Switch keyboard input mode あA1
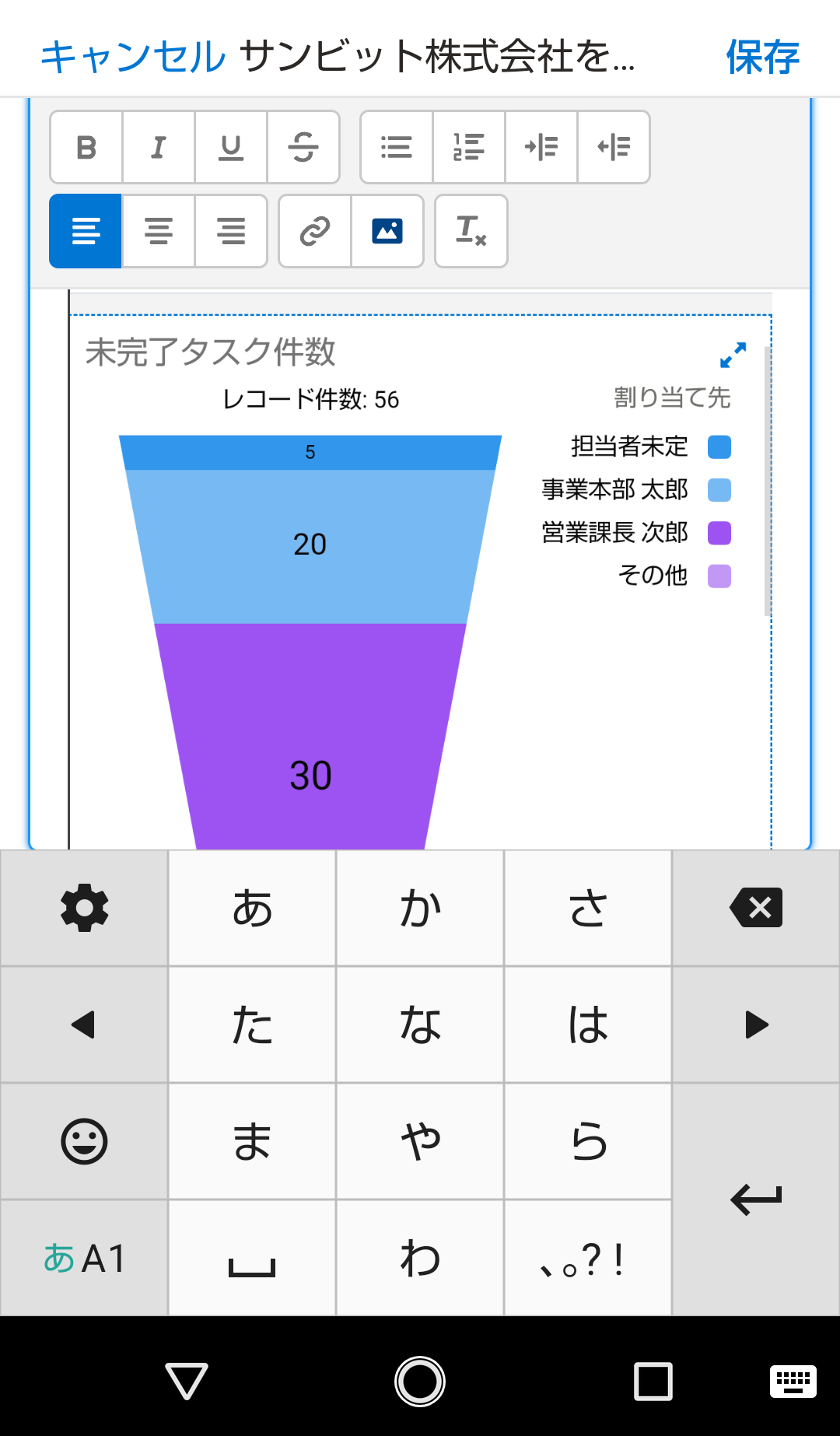 (x=84, y=1258)
